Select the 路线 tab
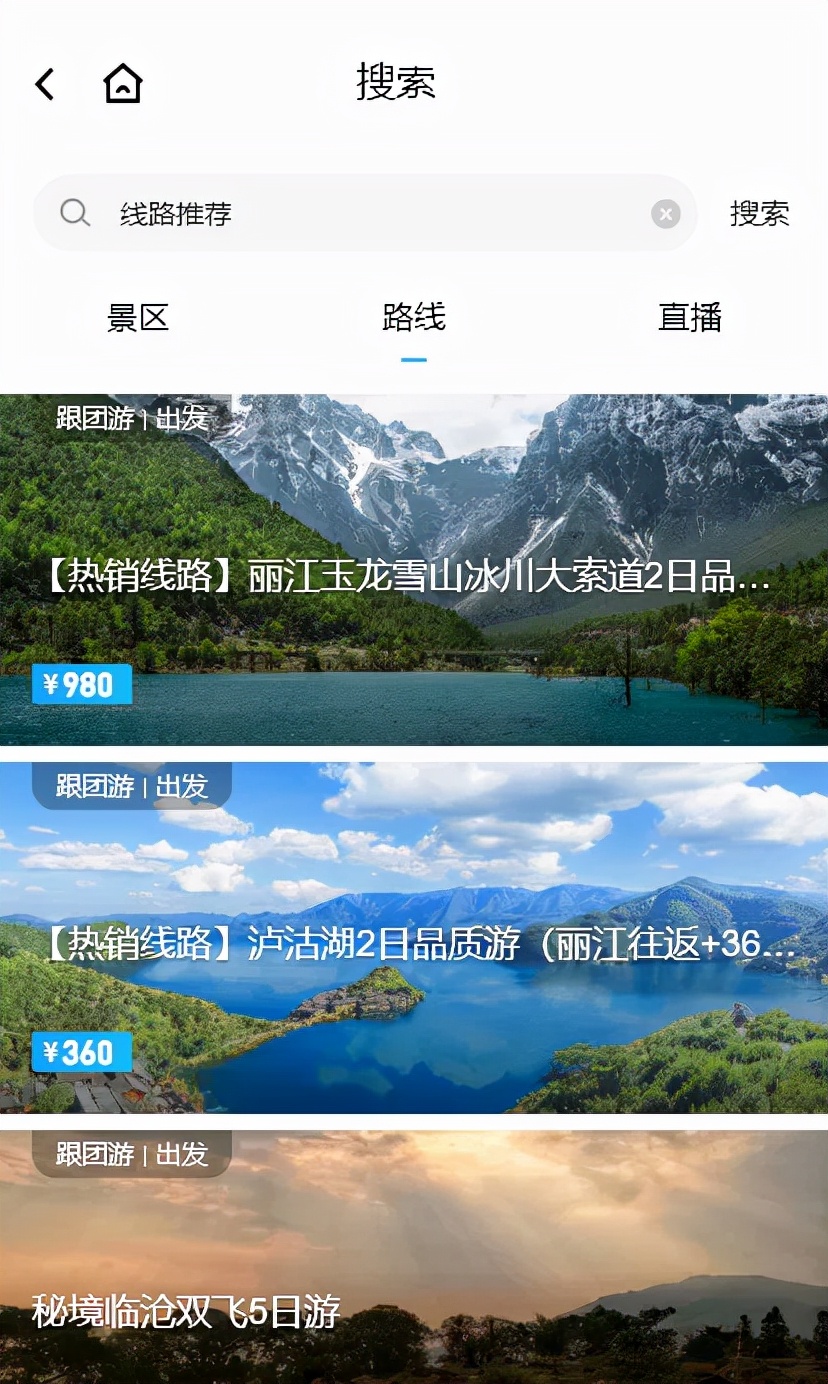Viewport: 828px width, 1384px height. point(414,318)
